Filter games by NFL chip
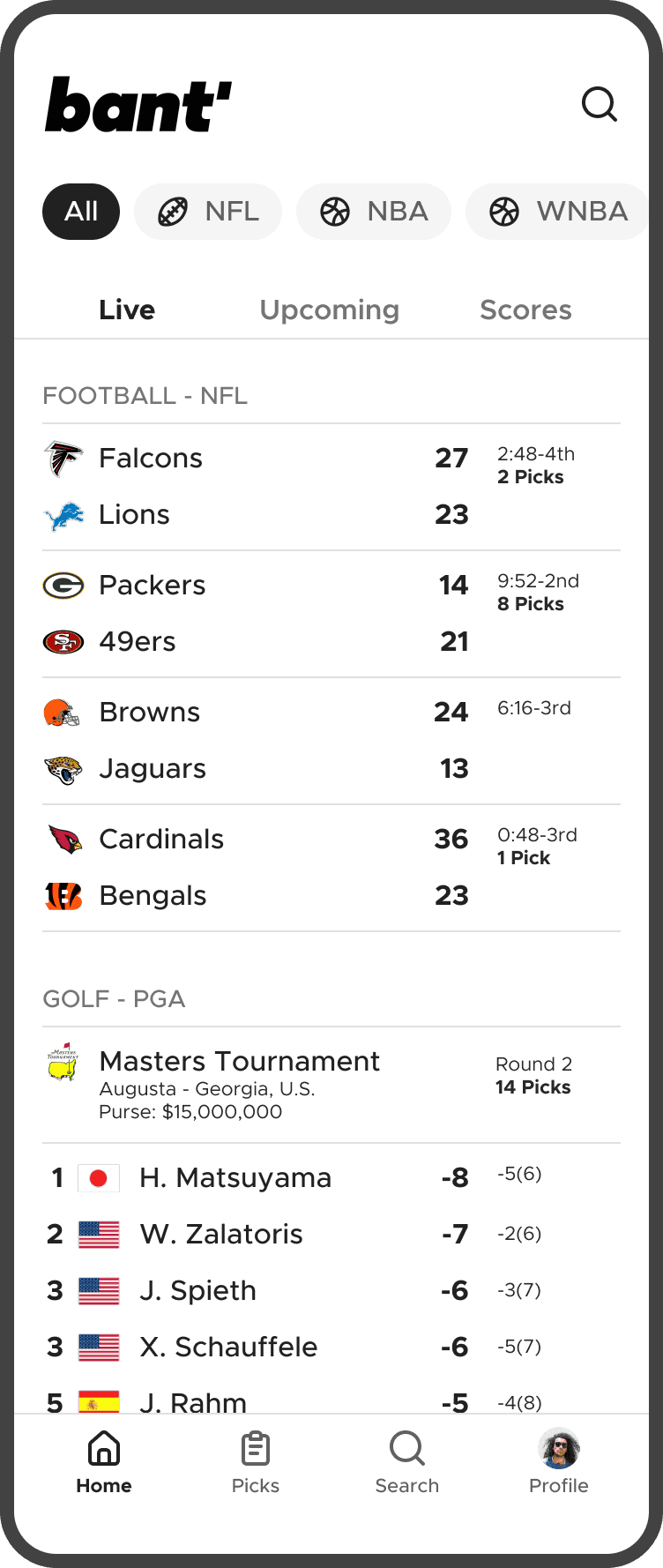 coord(208,212)
